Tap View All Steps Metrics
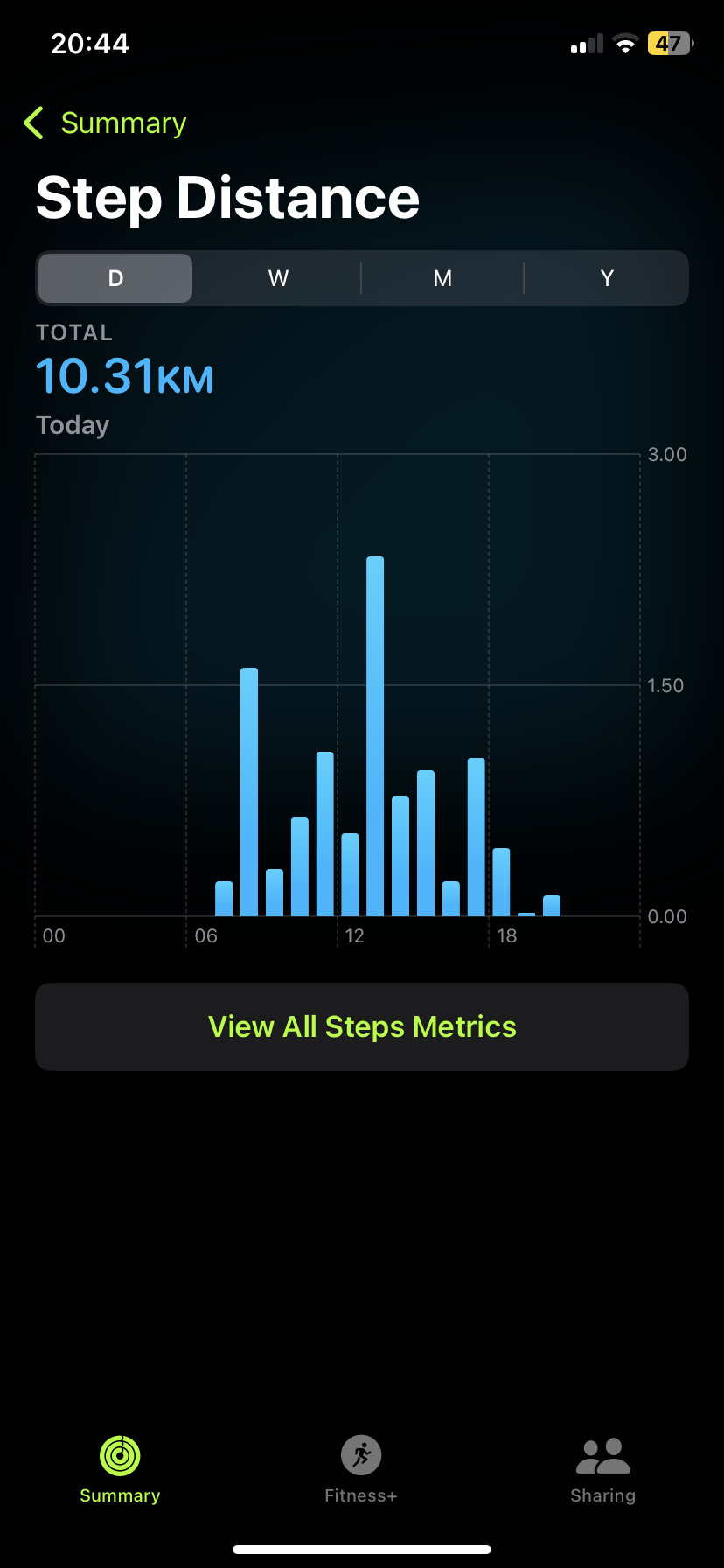The image size is (724, 1568). pyautogui.click(x=362, y=1026)
